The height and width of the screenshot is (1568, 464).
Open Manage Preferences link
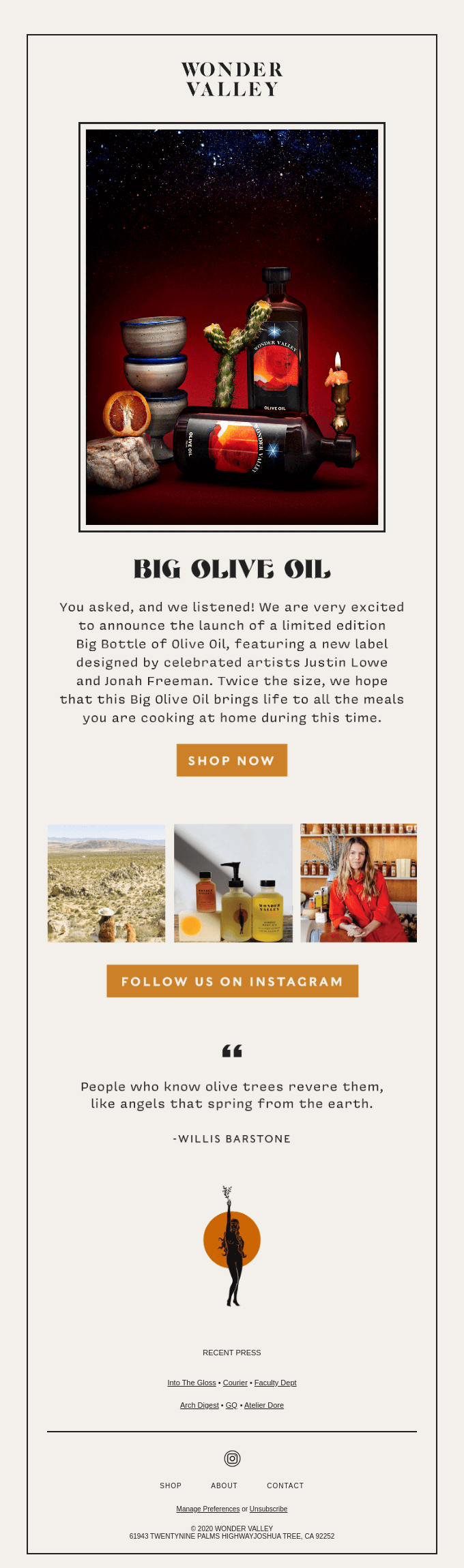click(x=207, y=1509)
